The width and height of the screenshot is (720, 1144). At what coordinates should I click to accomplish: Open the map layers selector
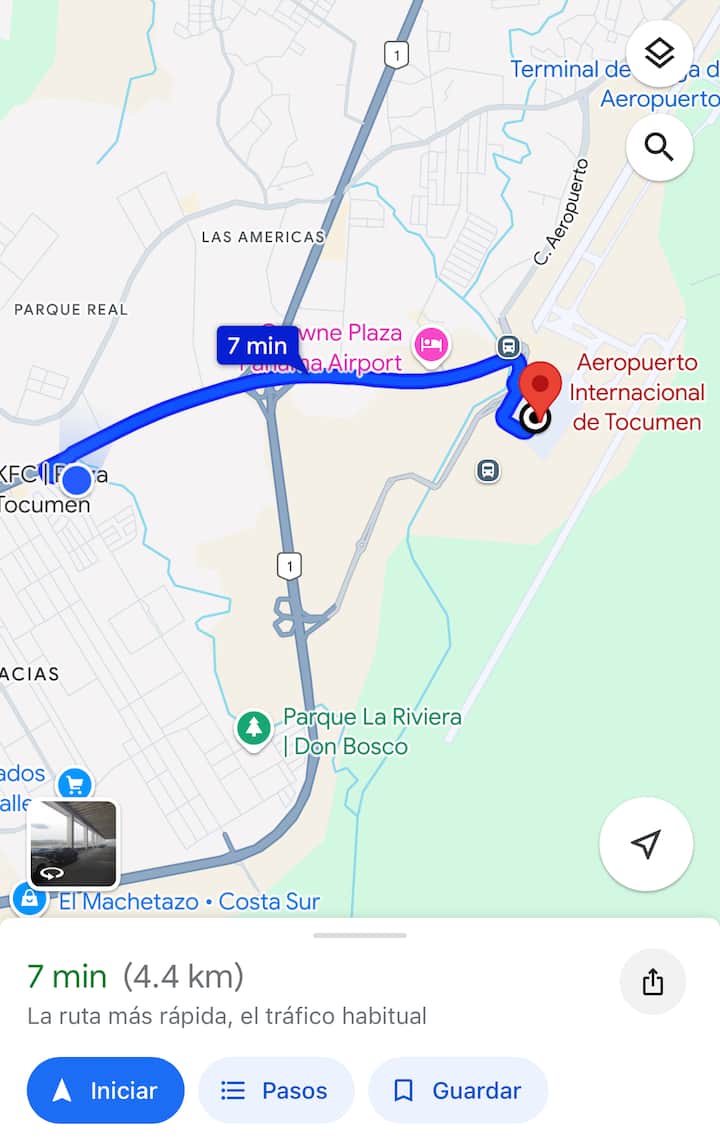pos(659,53)
